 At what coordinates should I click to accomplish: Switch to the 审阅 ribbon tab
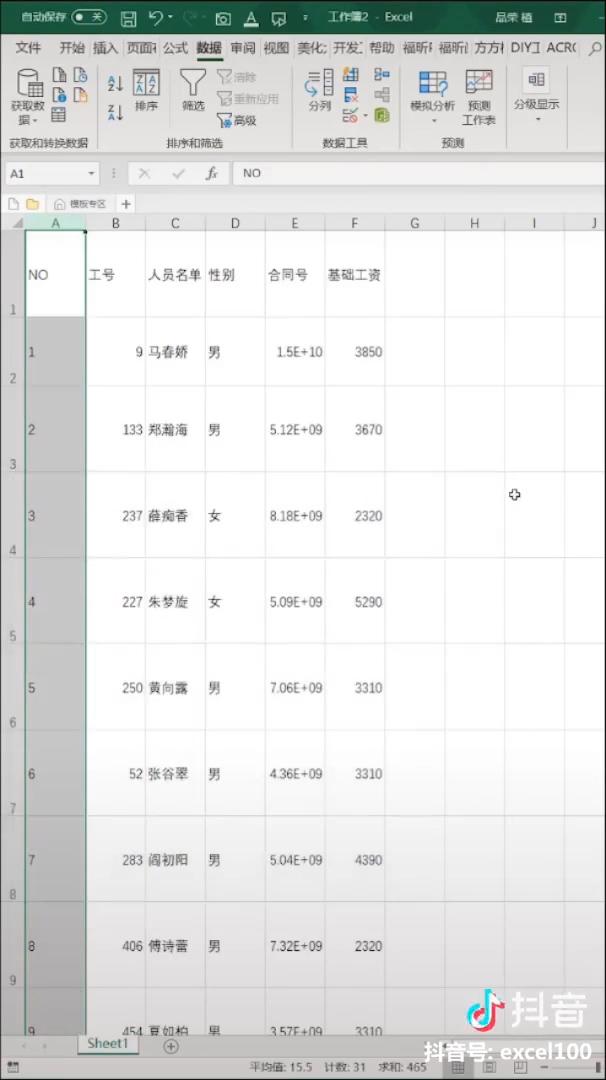click(242, 48)
